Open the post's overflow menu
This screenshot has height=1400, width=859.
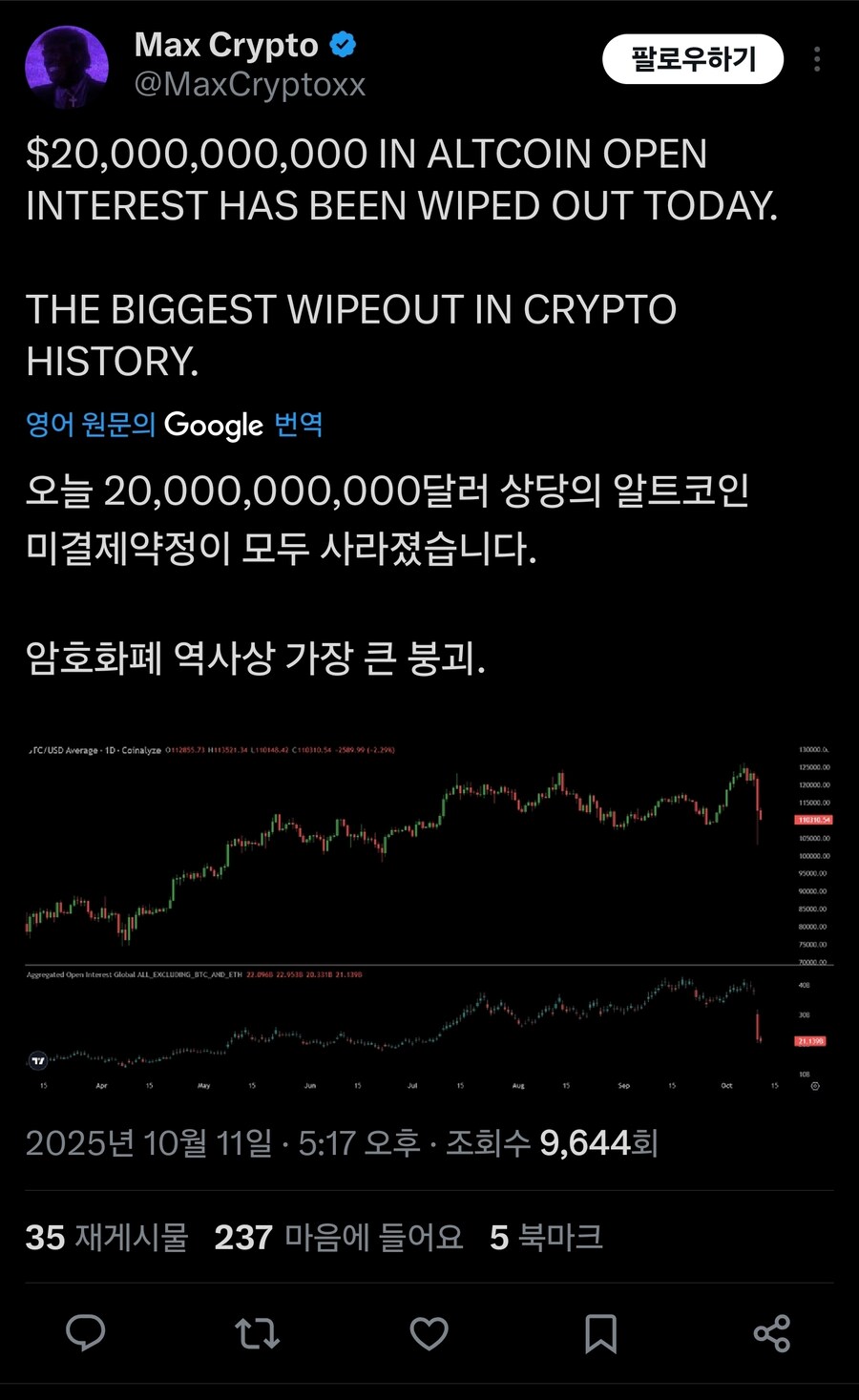coord(817,59)
